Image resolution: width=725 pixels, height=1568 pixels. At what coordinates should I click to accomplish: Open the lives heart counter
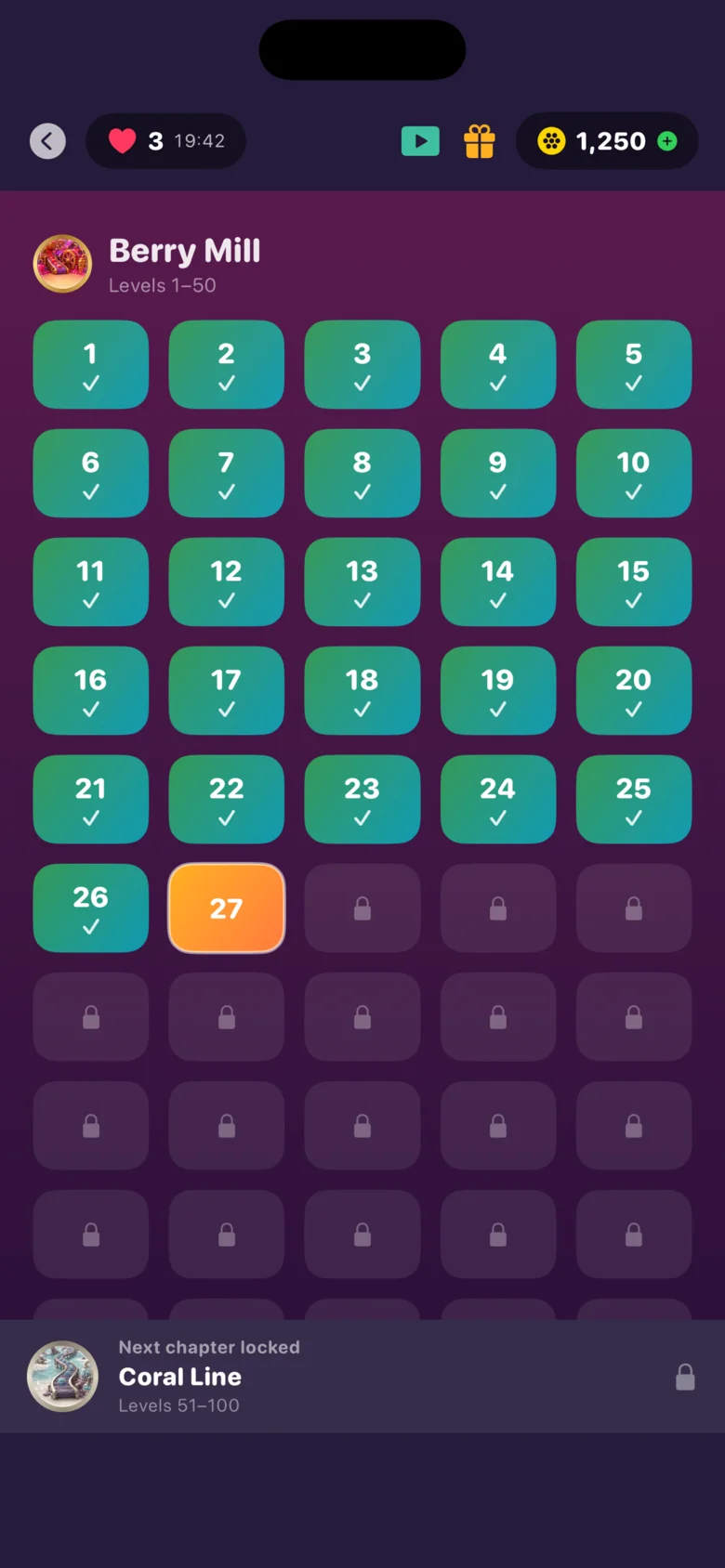165,141
